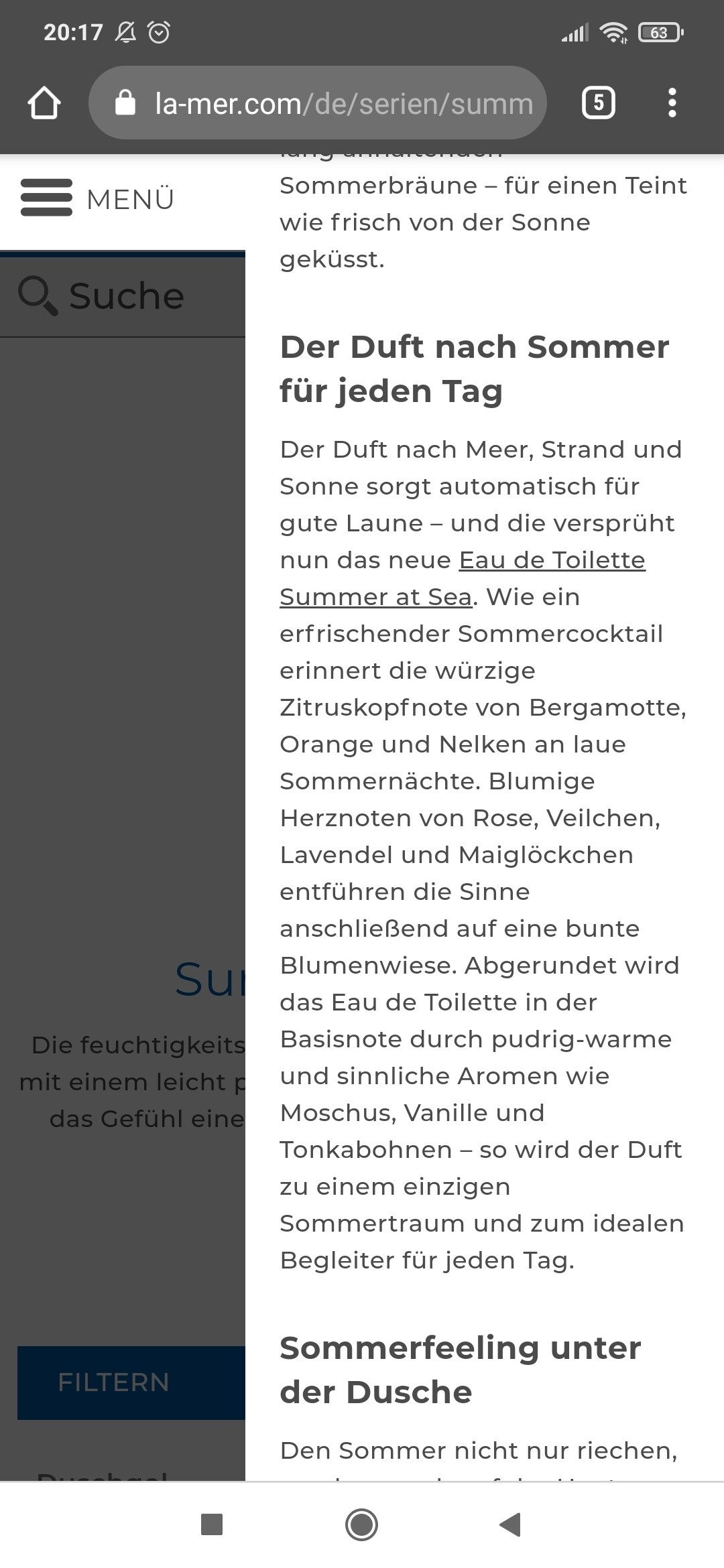This screenshot has width=724, height=1568.
Task: Tap the FILTERN button
Action: pos(131,1382)
